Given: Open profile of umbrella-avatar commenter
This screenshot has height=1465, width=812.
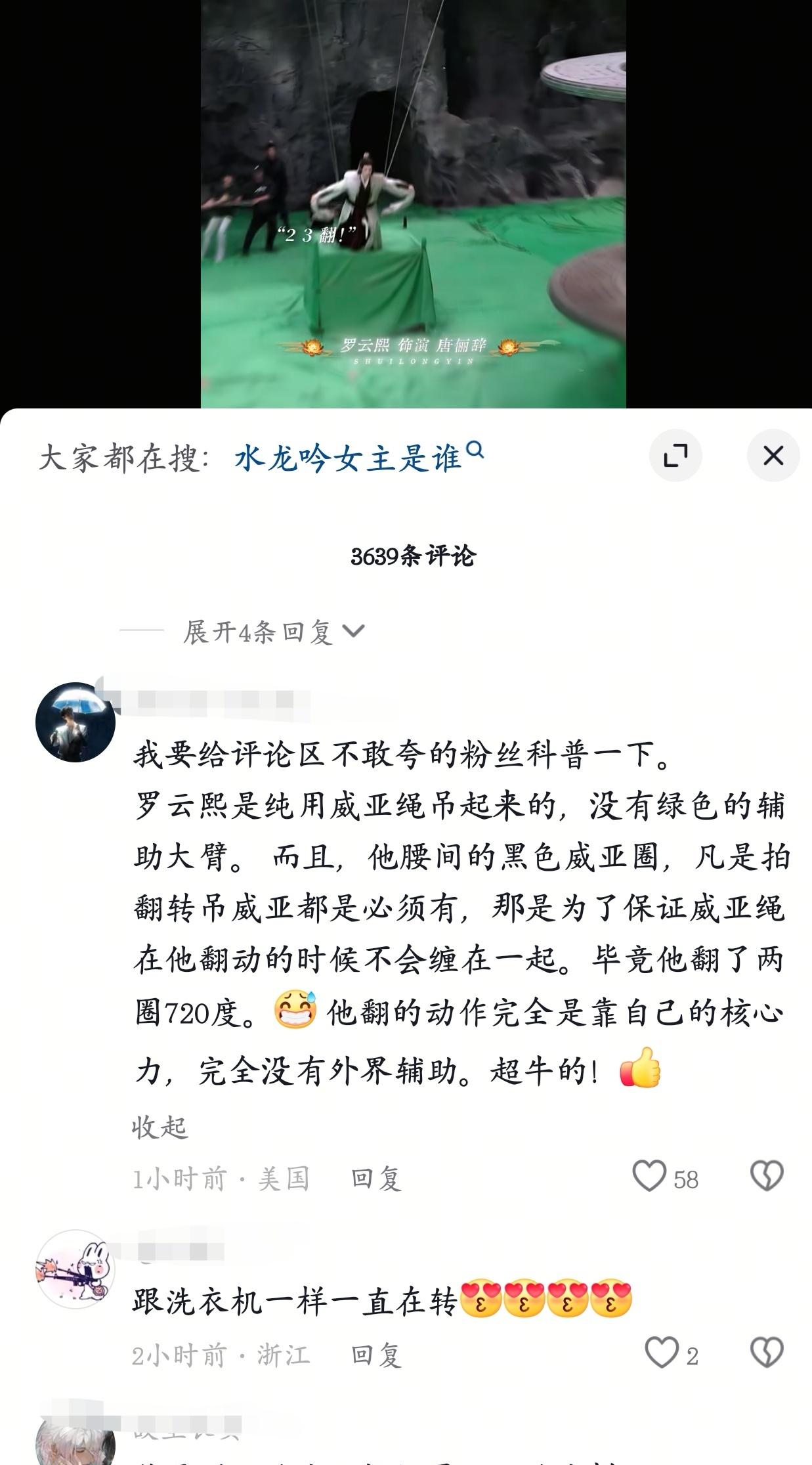Looking at the screenshot, I should point(75,722).
